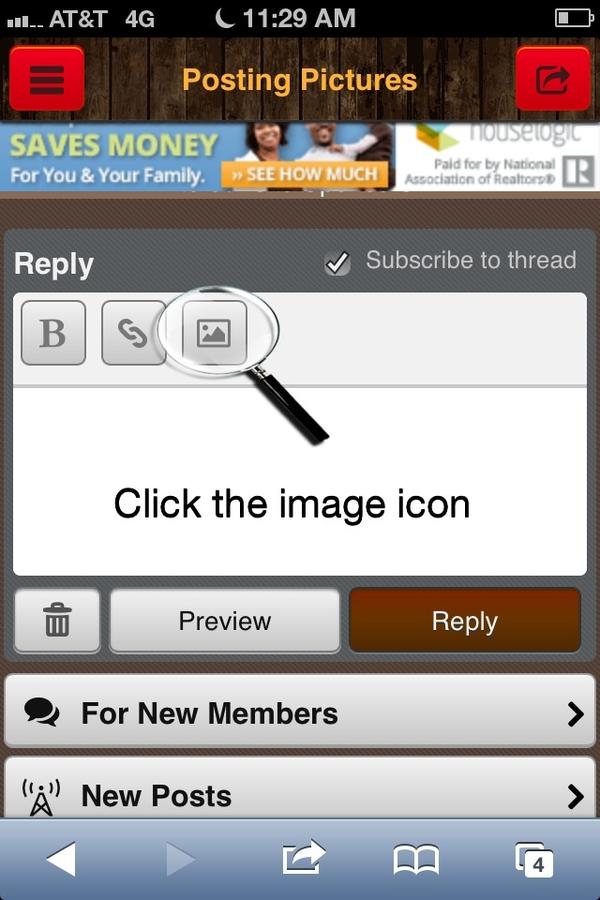Viewport: 600px width, 900px height.
Task: Insert a link using chain icon
Action: tap(133, 333)
